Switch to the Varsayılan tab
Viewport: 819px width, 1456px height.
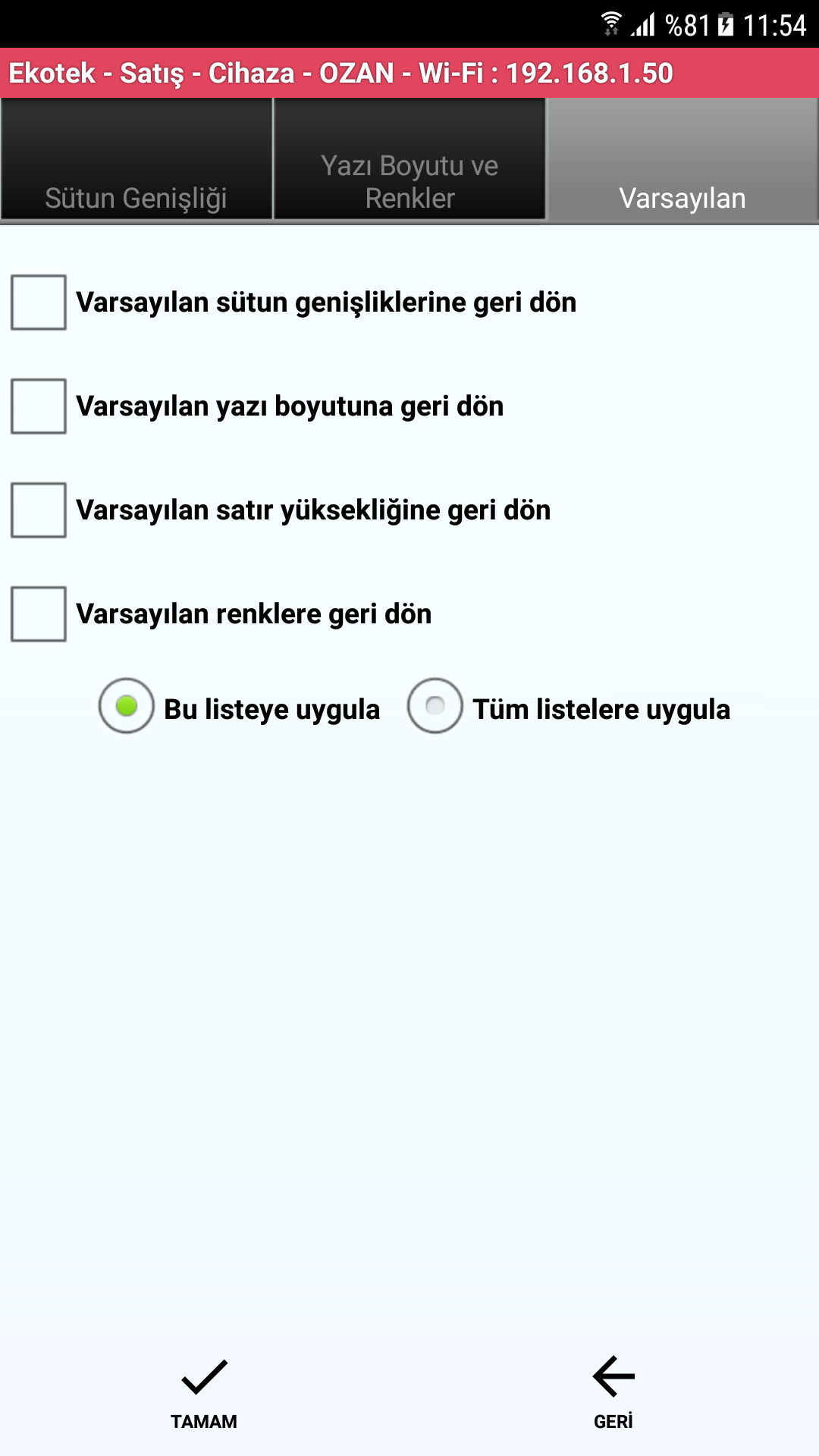[x=681, y=159]
